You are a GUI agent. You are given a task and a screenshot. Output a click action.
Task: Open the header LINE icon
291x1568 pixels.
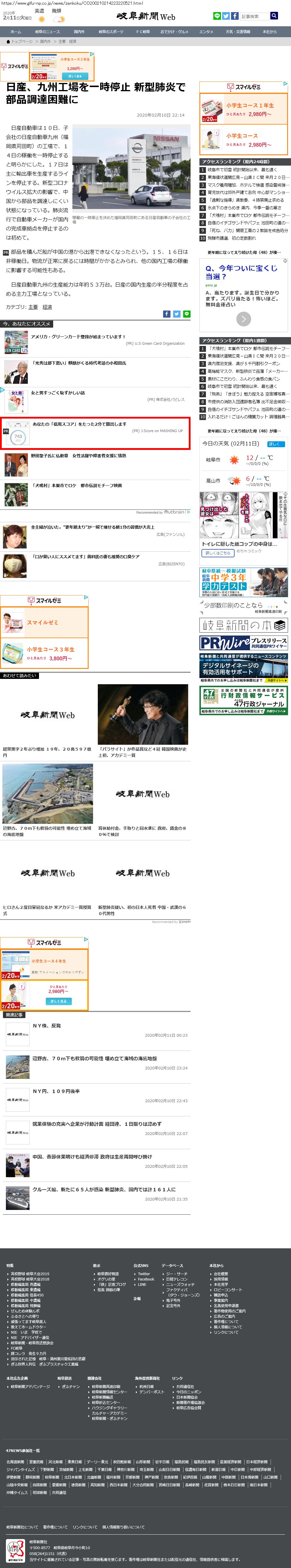[x=217, y=16]
